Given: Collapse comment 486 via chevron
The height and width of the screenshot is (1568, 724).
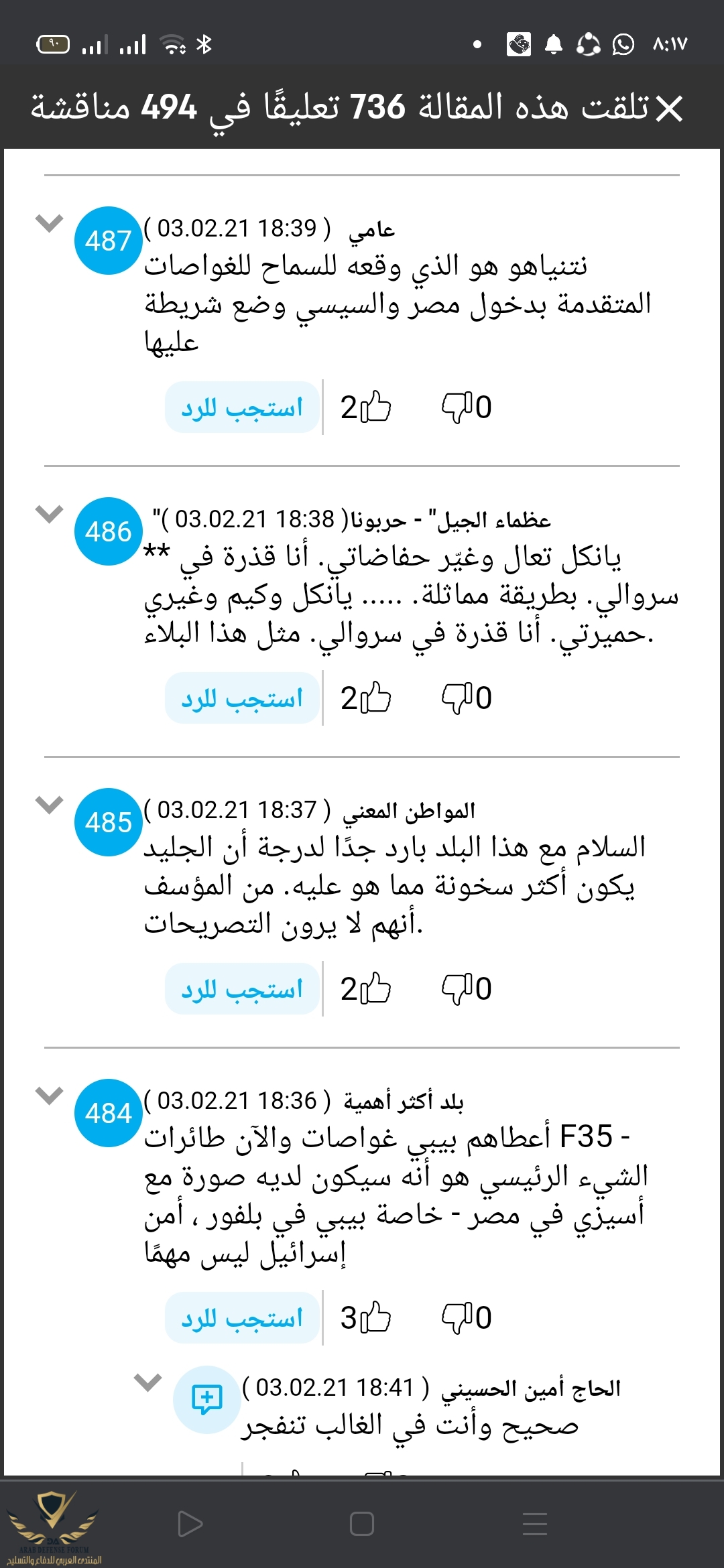Looking at the screenshot, I should click(49, 513).
